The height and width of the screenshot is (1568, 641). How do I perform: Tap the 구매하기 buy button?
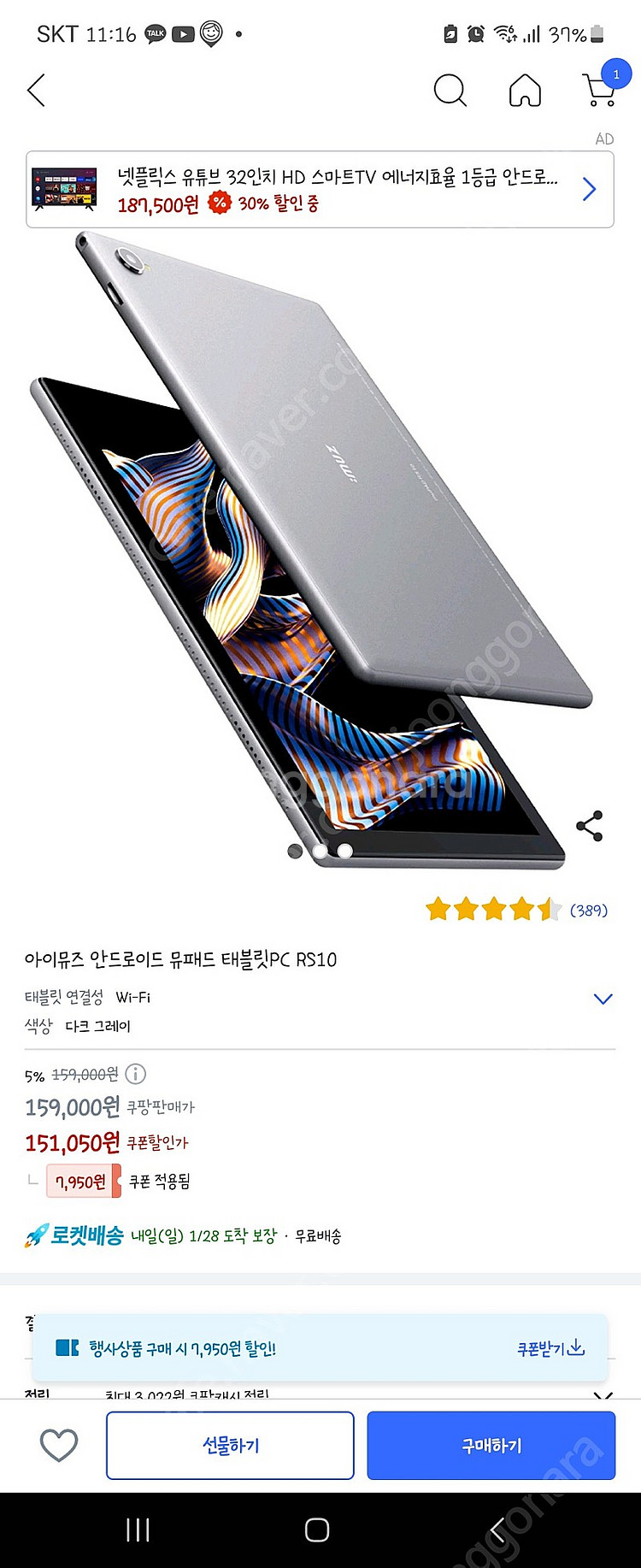pyautogui.click(x=491, y=1445)
